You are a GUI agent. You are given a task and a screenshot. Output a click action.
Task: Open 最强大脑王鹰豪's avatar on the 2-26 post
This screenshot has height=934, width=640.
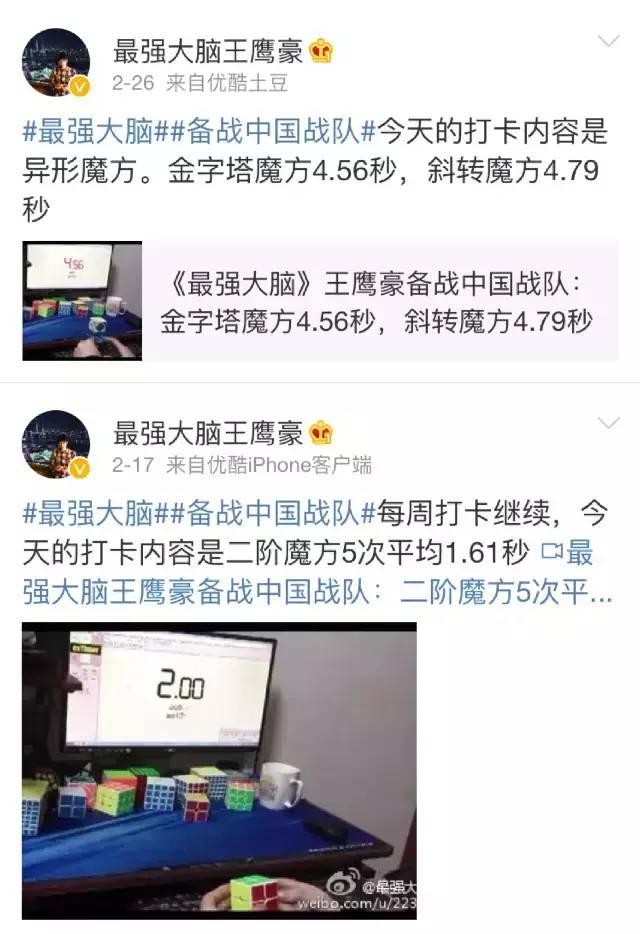[56, 62]
